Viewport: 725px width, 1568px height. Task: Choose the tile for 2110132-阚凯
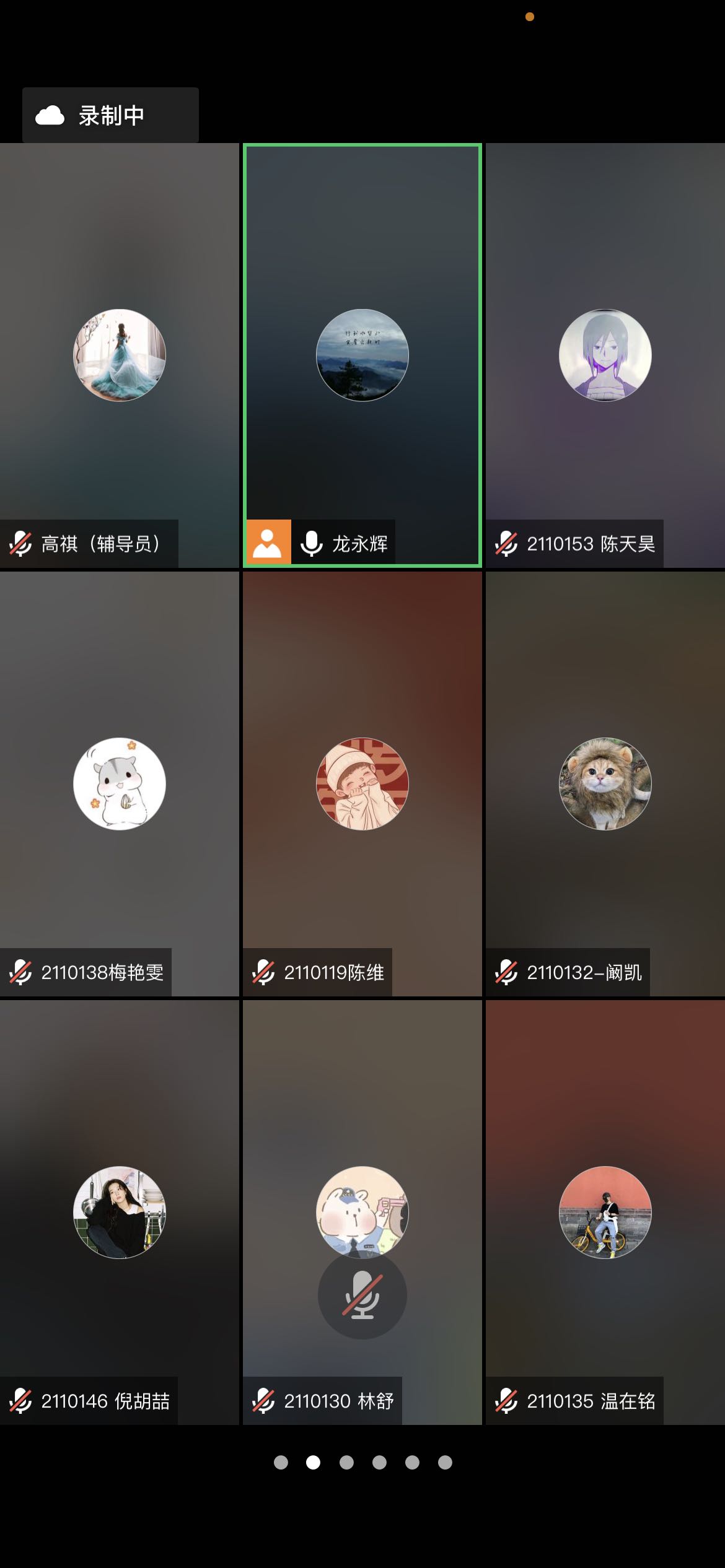coord(605,783)
